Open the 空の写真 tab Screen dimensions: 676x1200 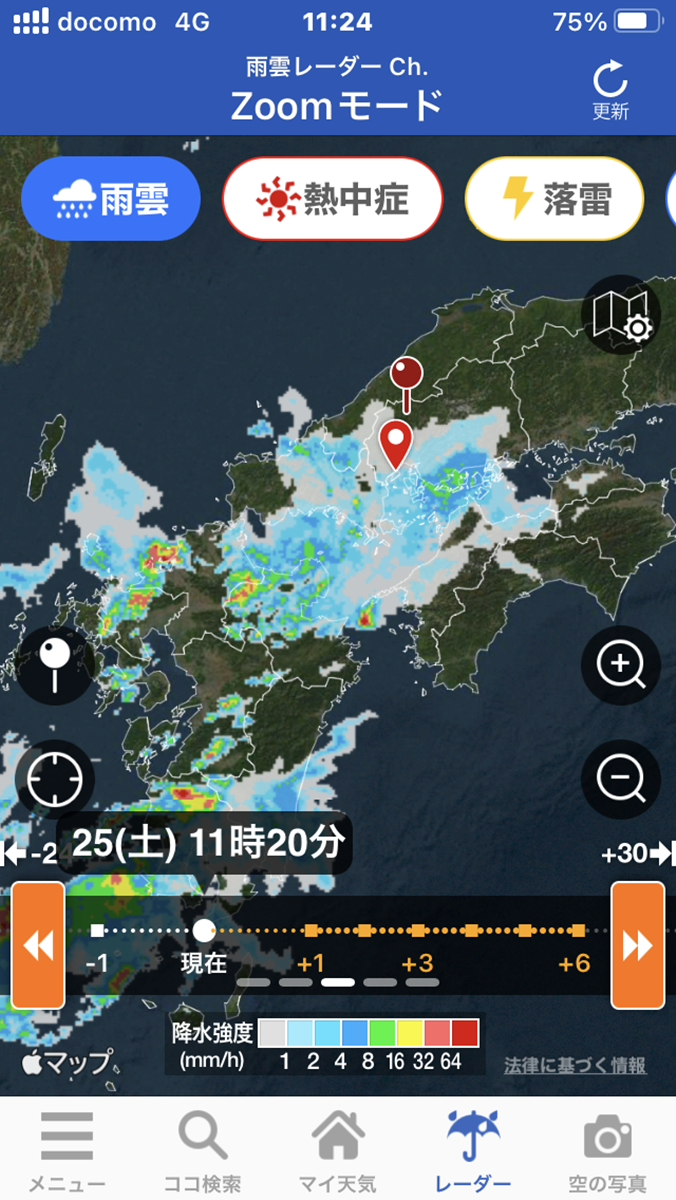tap(608, 1148)
